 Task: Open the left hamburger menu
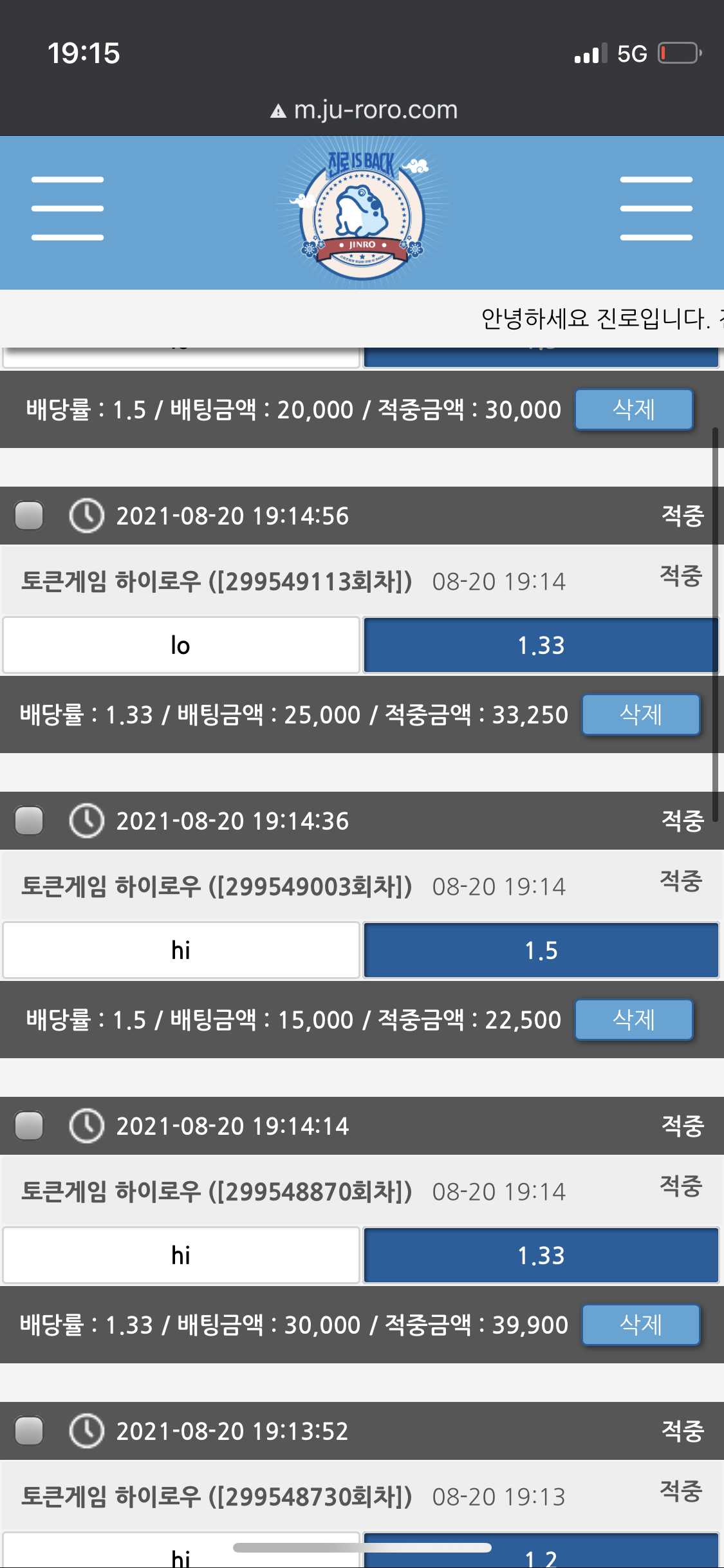[68, 209]
